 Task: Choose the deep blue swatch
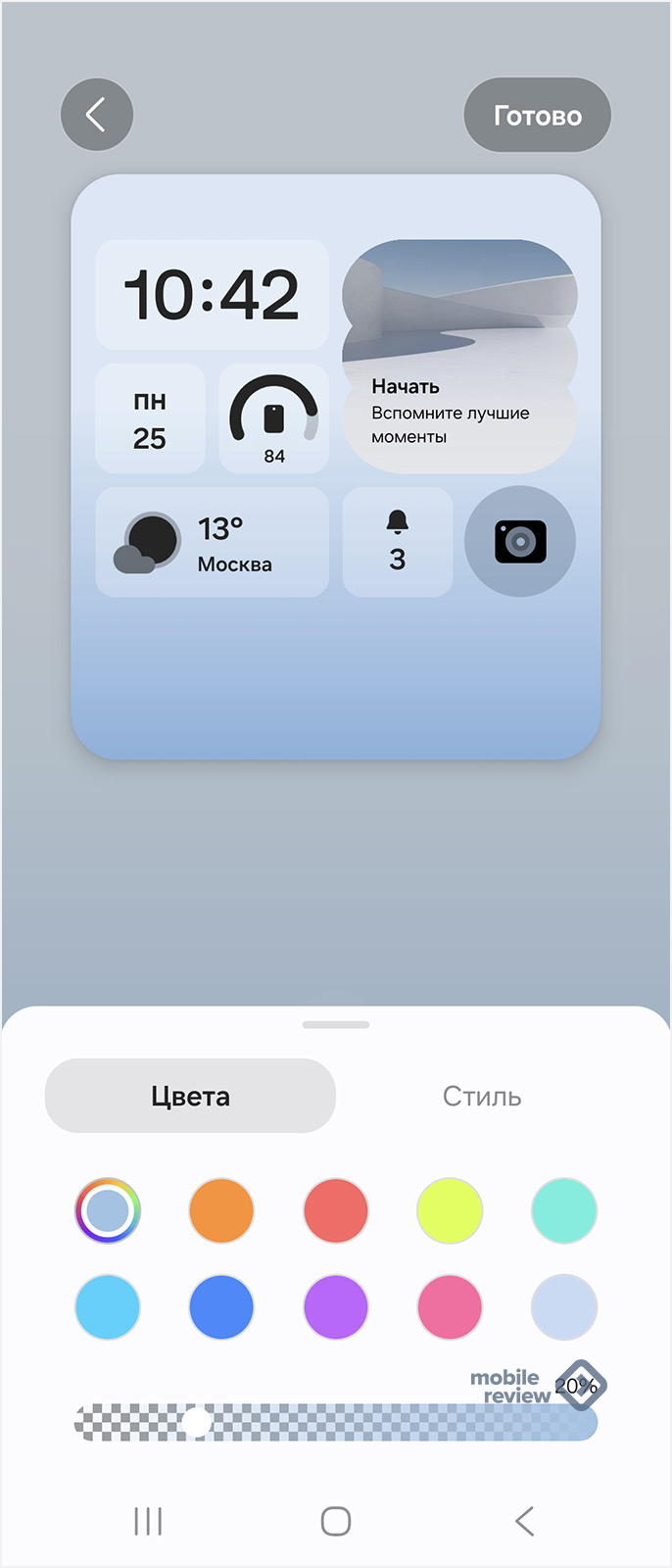click(221, 1307)
